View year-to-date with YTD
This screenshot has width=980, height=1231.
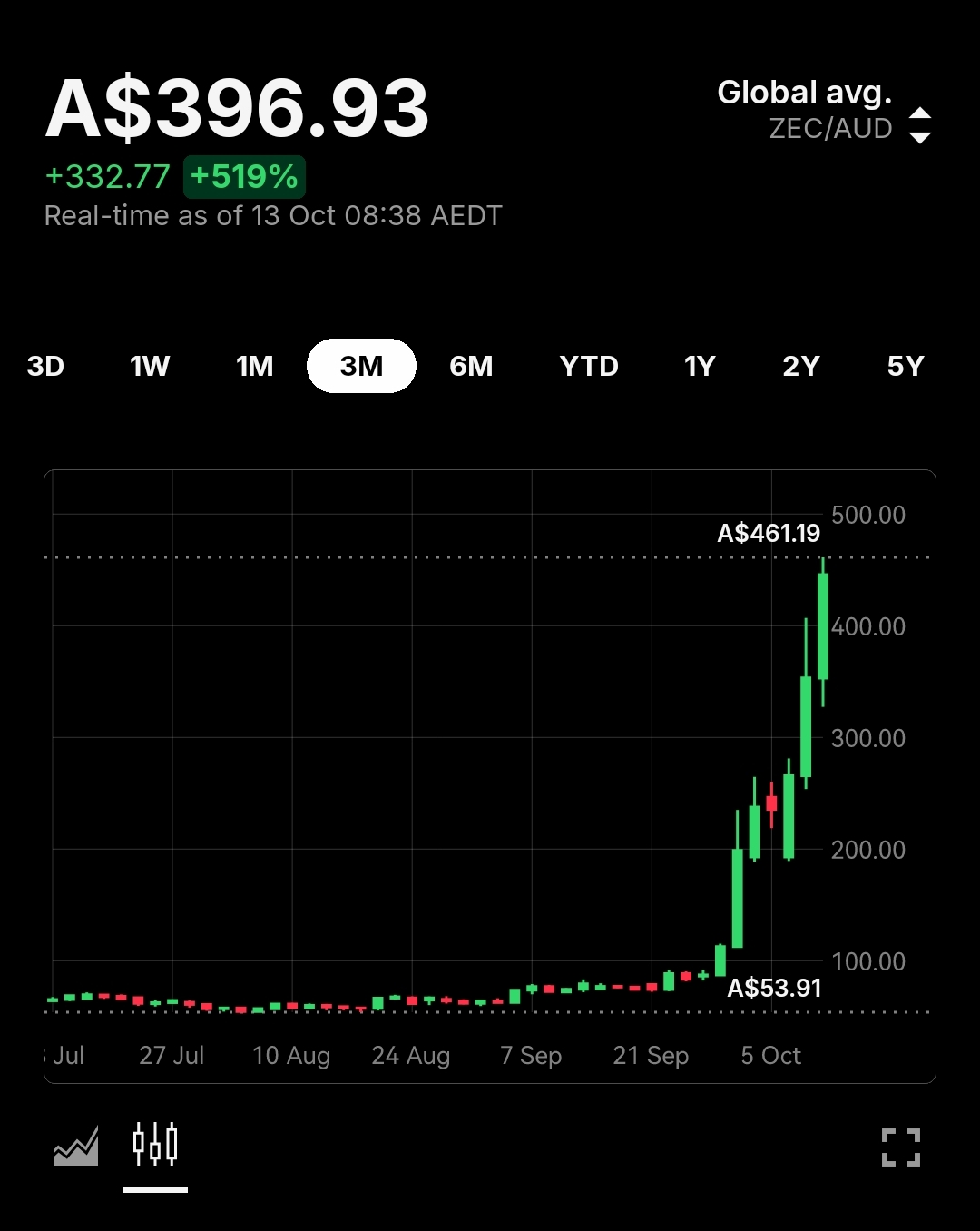589,366
